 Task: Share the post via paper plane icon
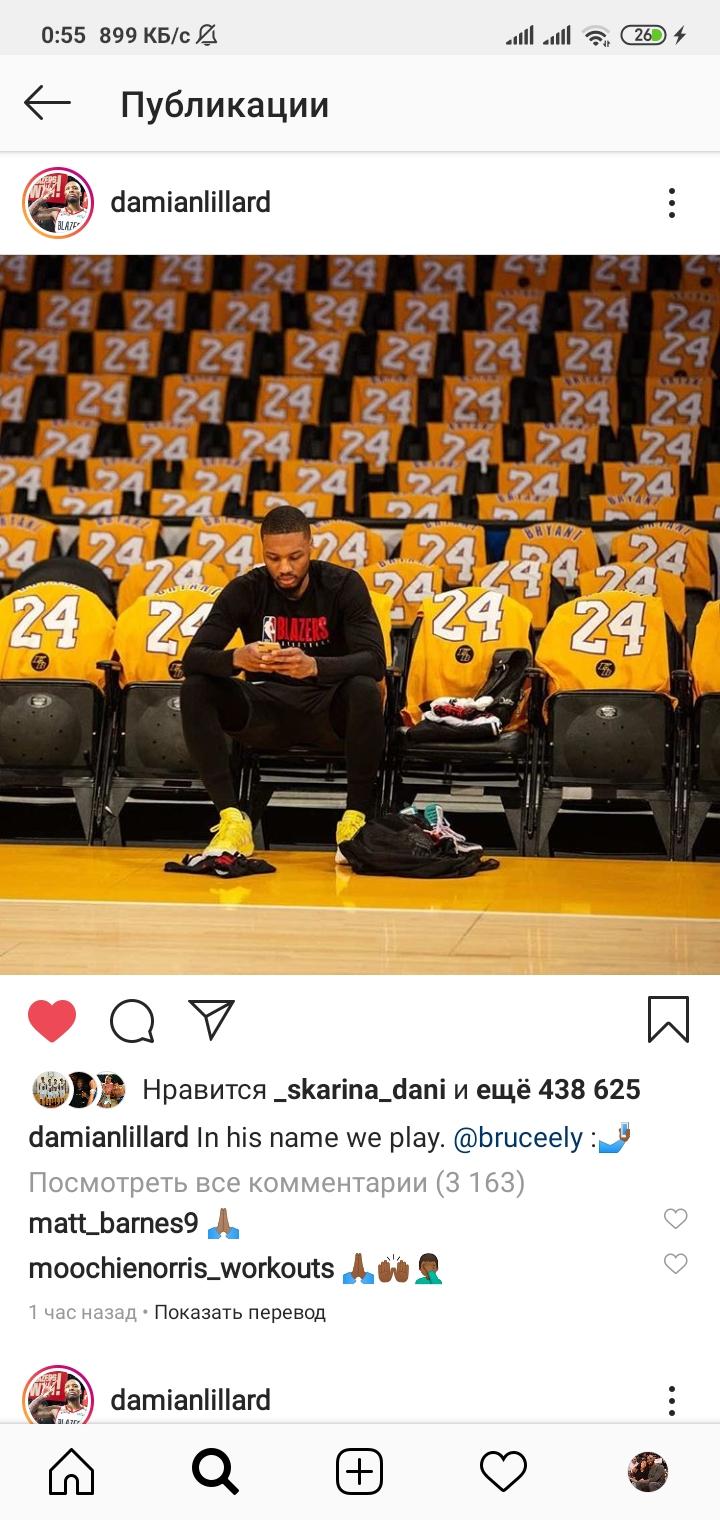click(211, 1019)
